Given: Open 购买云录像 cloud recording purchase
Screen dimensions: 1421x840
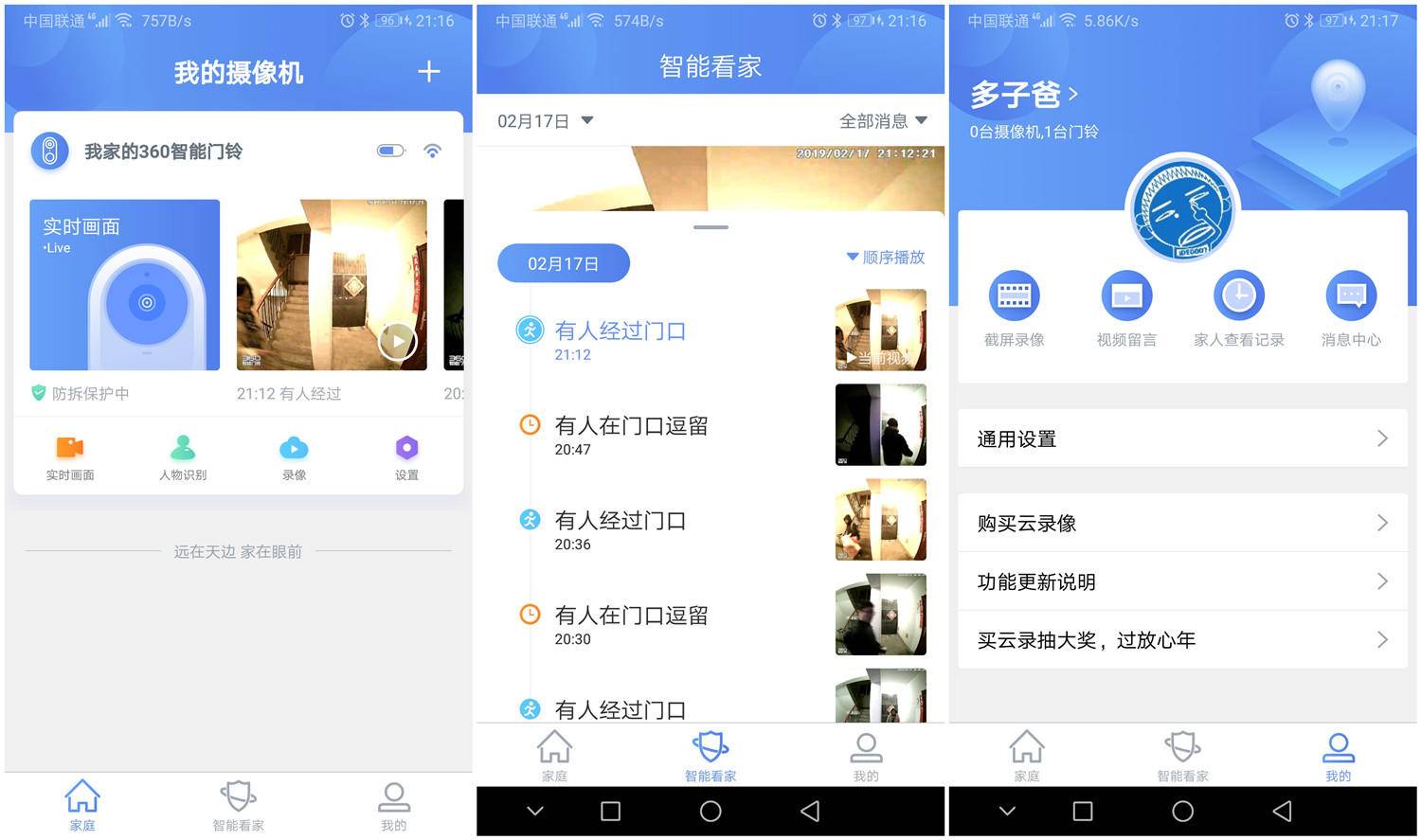Looking at the screenshot, I should tap(1182, 523).
